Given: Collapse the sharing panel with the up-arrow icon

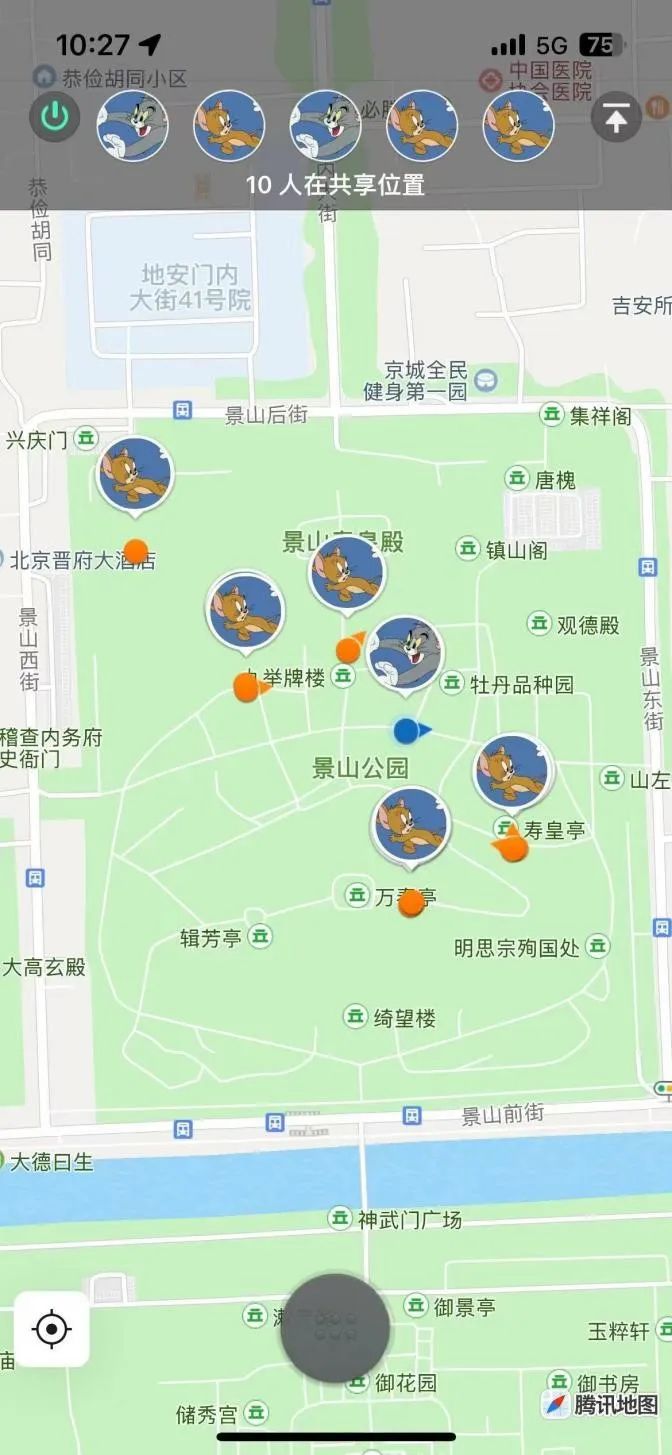Looking at the screenshot, I should tap(616, 119).
